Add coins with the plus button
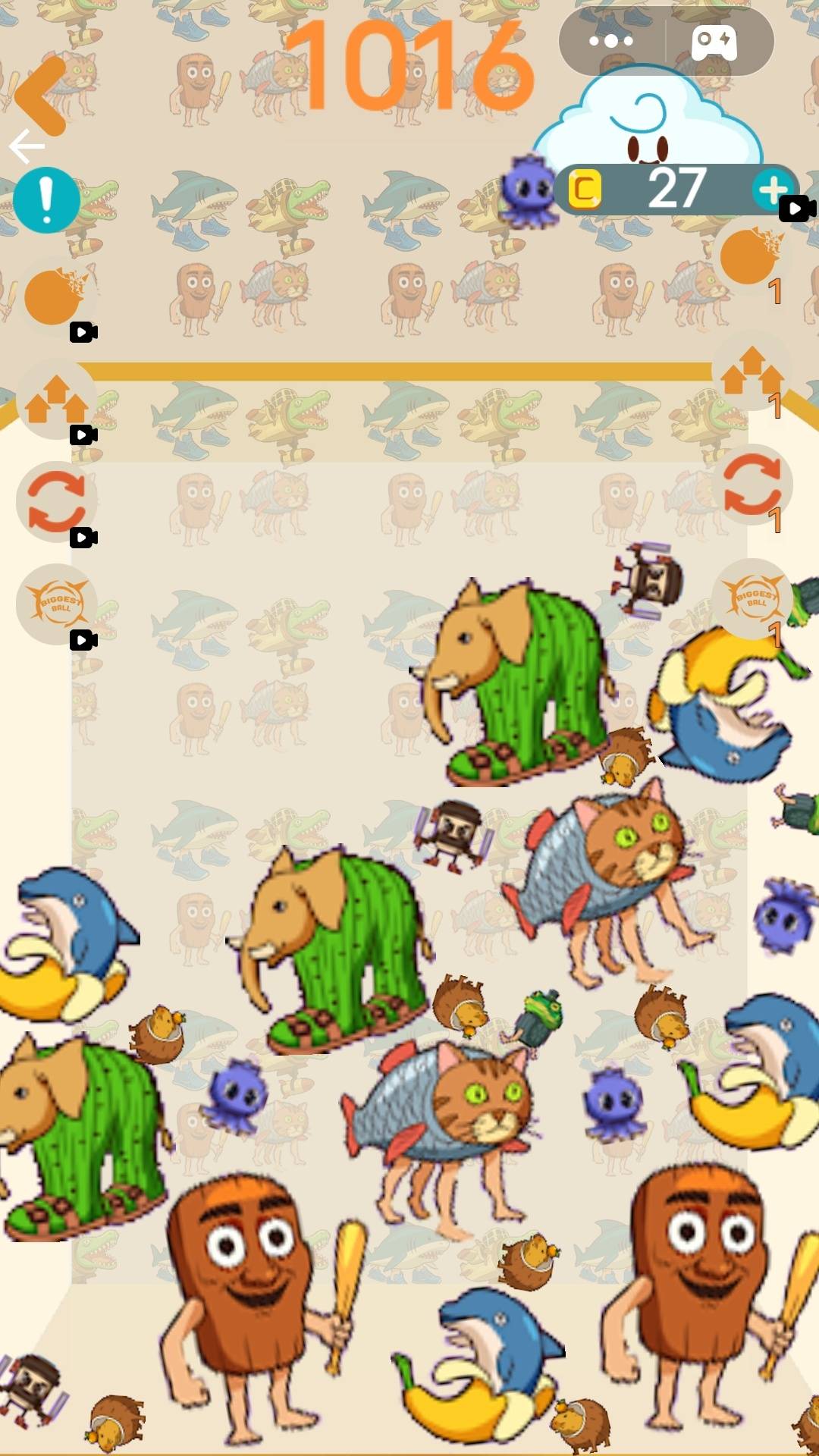 771,190
